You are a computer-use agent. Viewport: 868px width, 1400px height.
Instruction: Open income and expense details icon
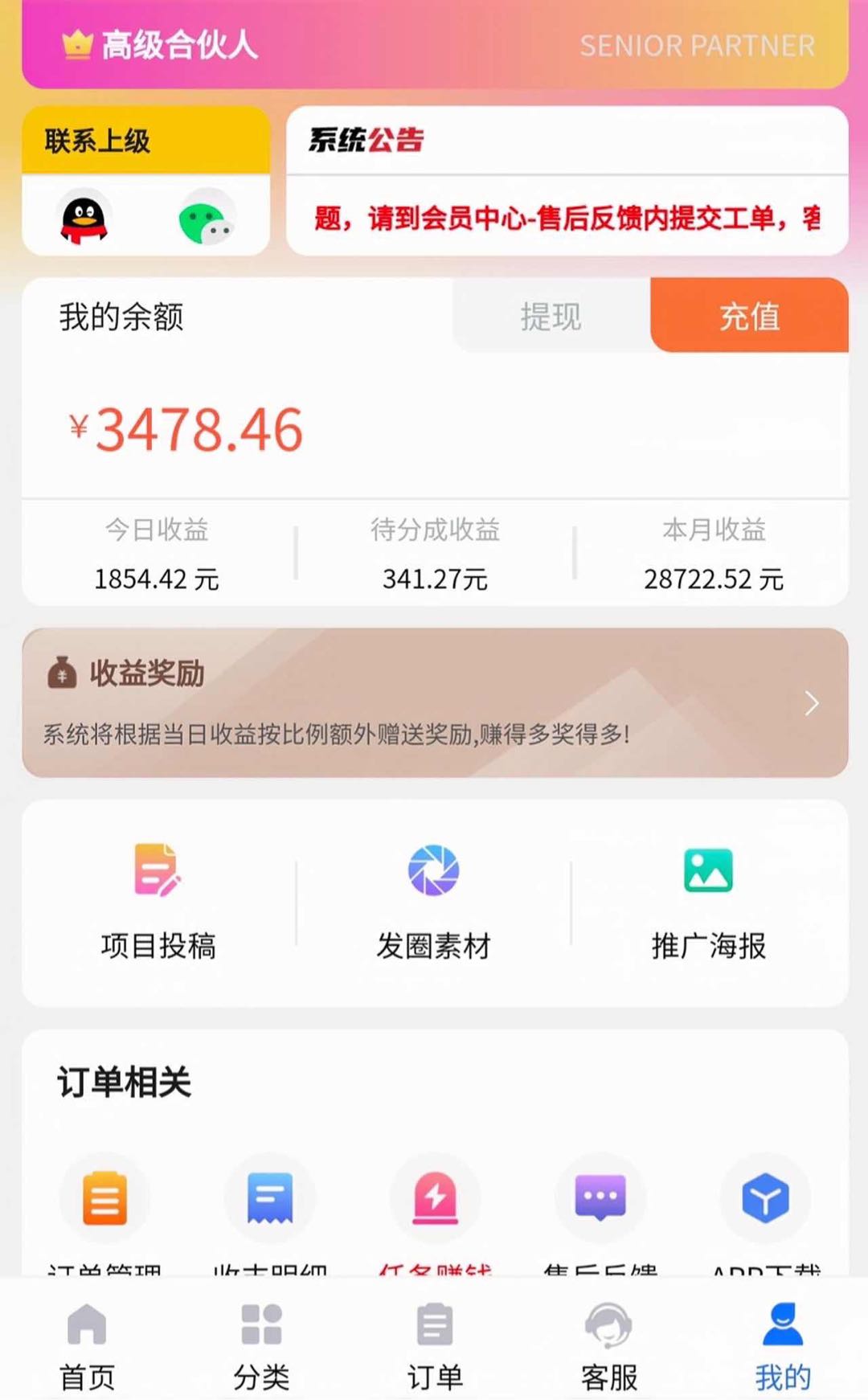pyautogui.click(x=269, y=1197)
